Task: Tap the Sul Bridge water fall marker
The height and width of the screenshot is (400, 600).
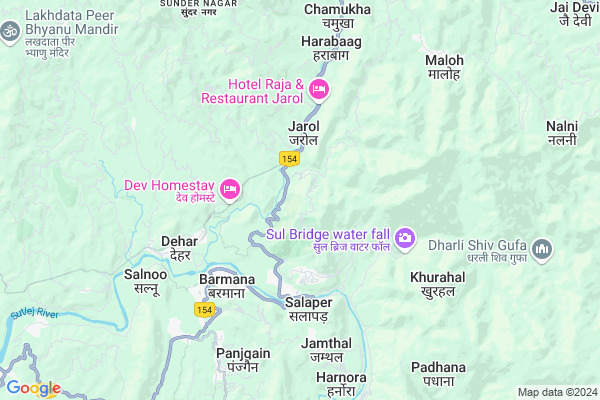Action: click(x=405, y=237)
